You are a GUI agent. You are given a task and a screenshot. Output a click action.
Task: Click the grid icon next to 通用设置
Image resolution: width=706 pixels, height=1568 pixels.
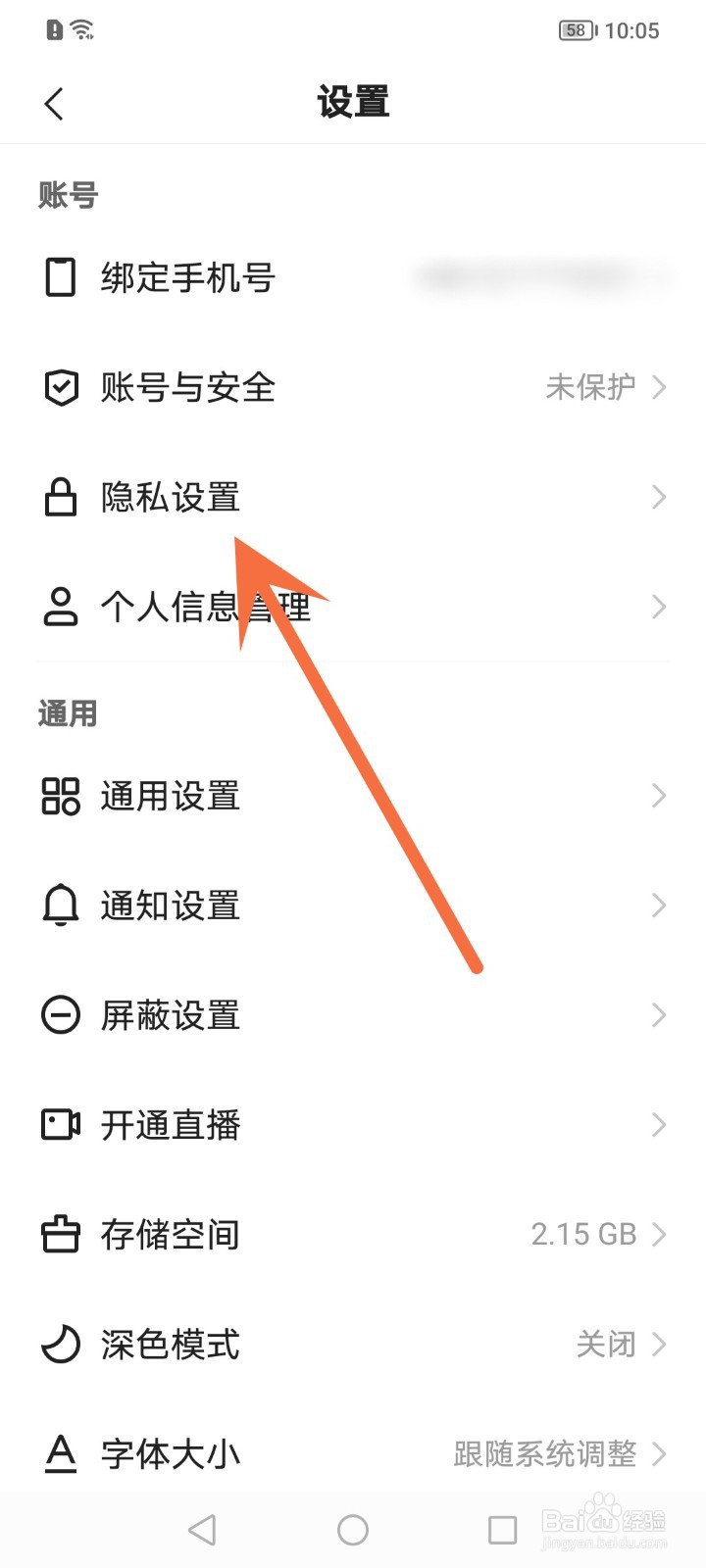61,796
